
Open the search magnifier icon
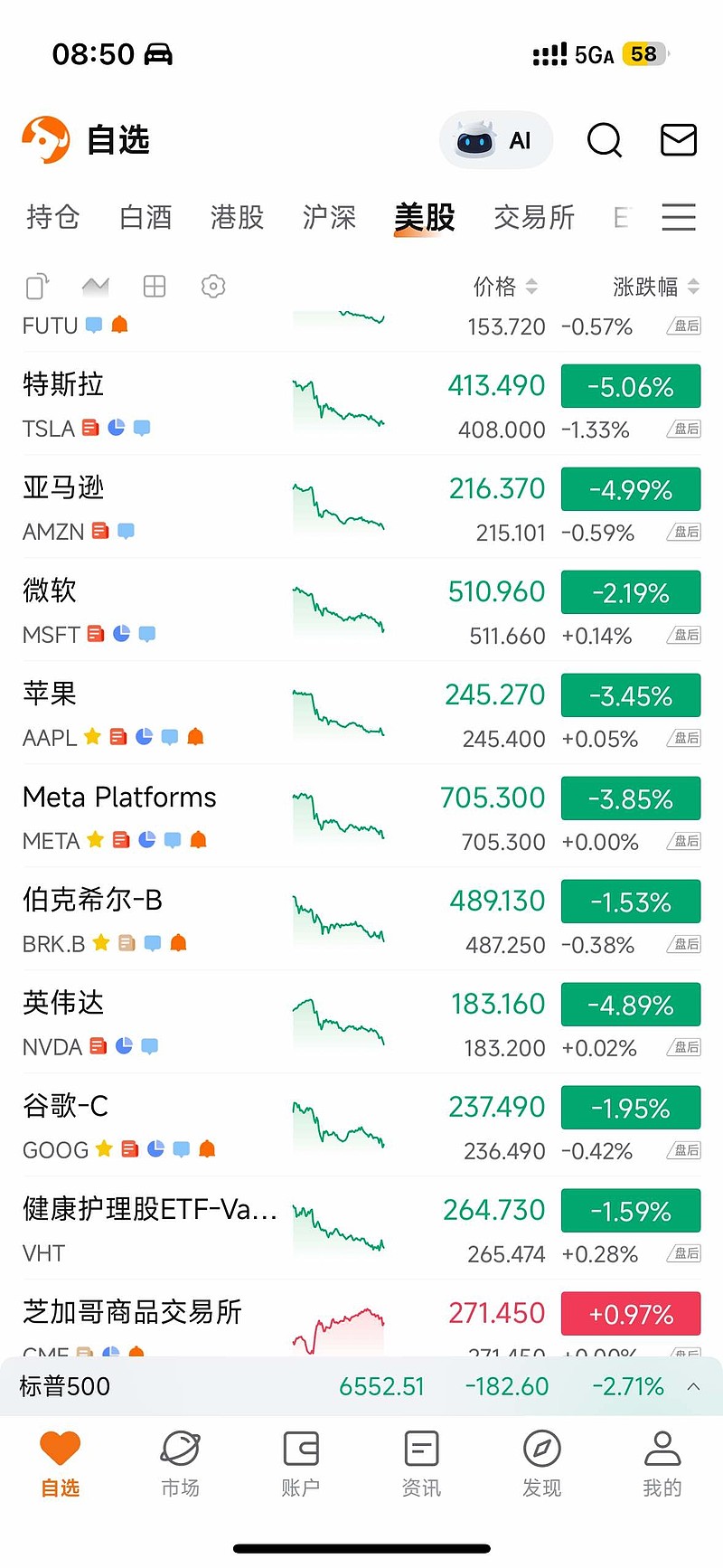click(x=604, y=140)
